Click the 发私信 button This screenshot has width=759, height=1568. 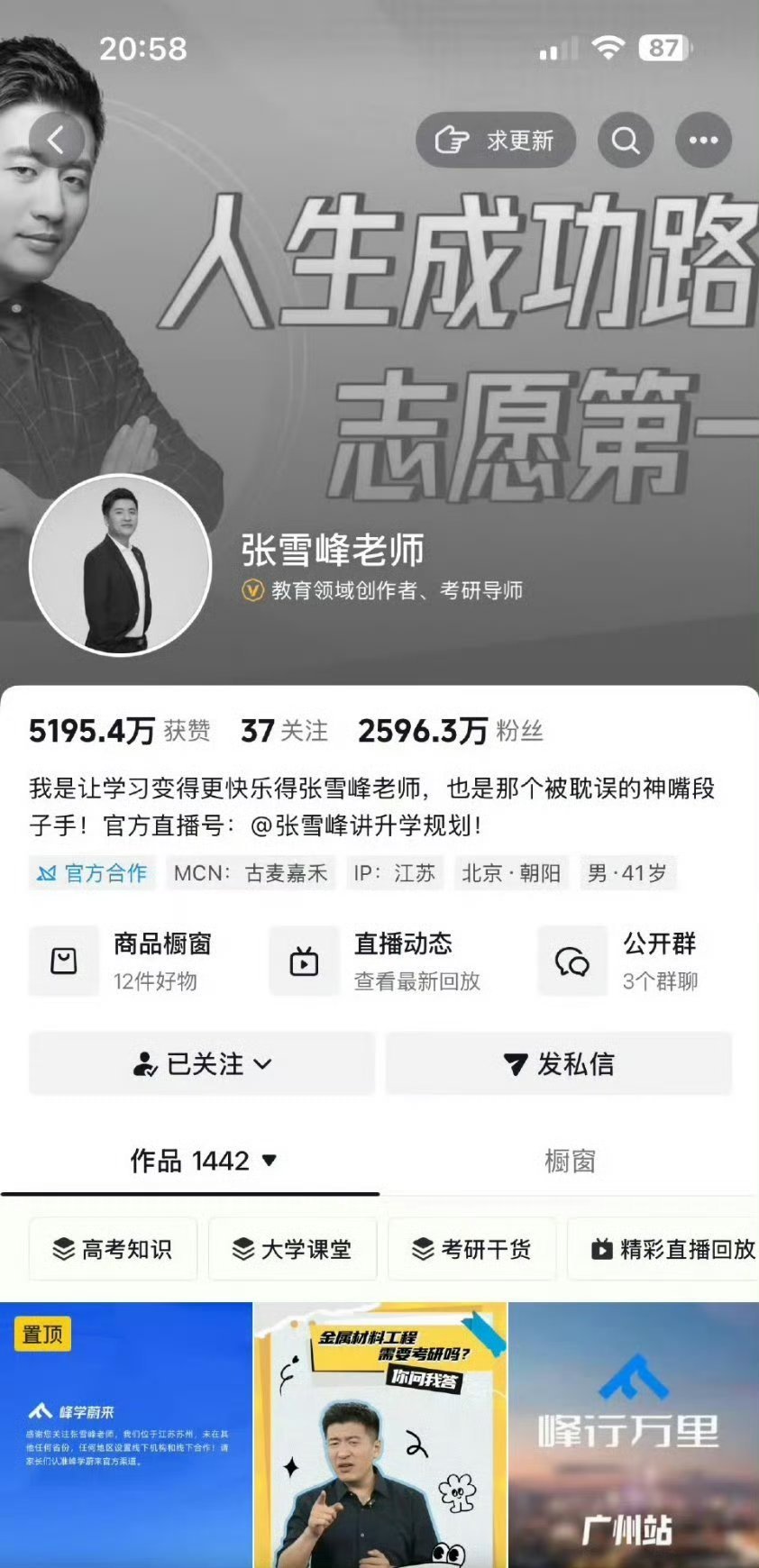coord(559,1064)
